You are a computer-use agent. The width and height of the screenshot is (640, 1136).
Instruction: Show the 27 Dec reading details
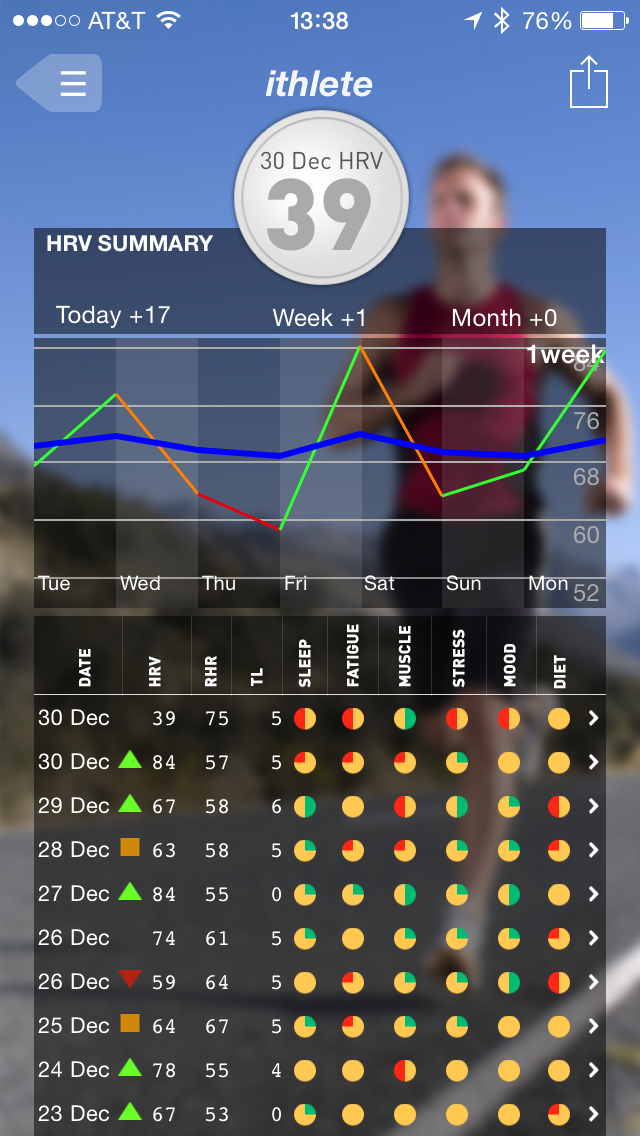(x=320, y=894)
